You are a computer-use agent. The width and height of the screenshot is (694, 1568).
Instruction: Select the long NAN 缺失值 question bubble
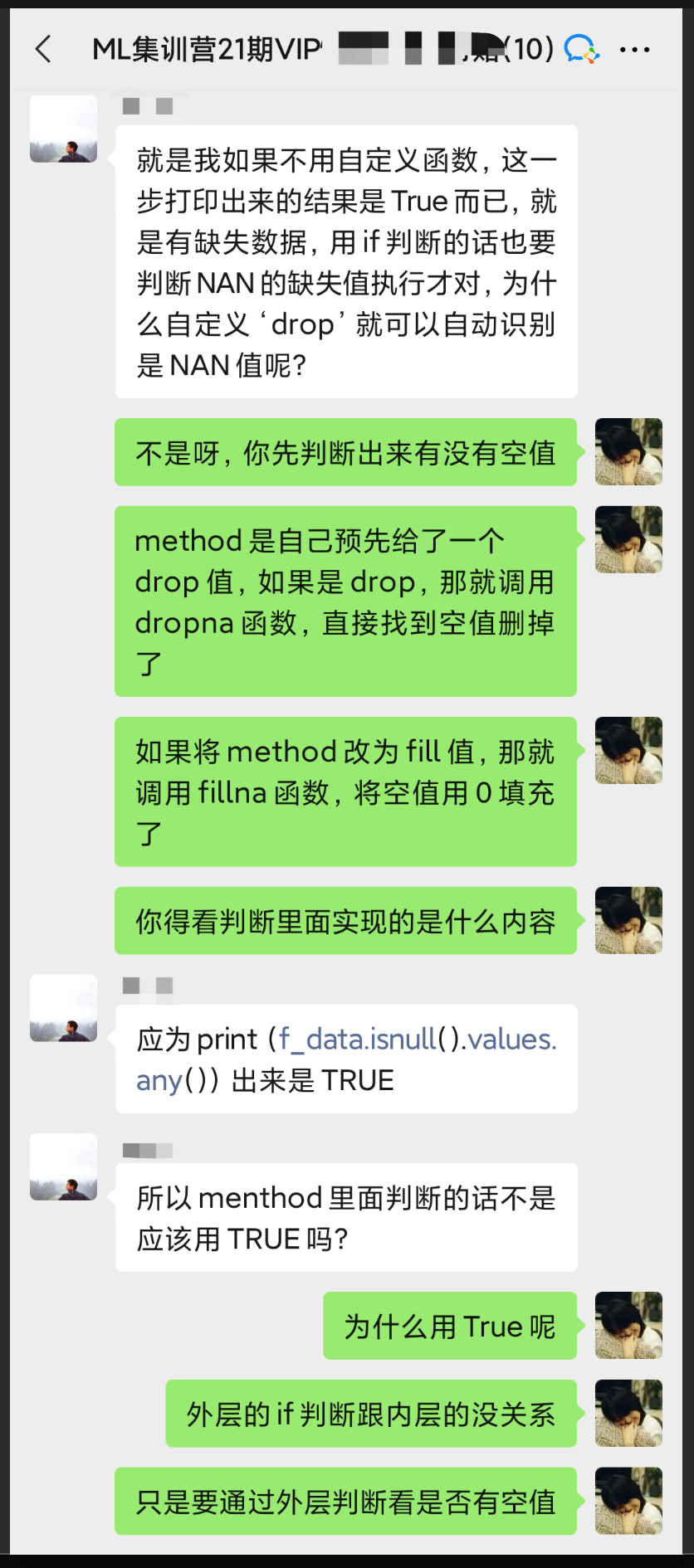(x=345, y=261)
